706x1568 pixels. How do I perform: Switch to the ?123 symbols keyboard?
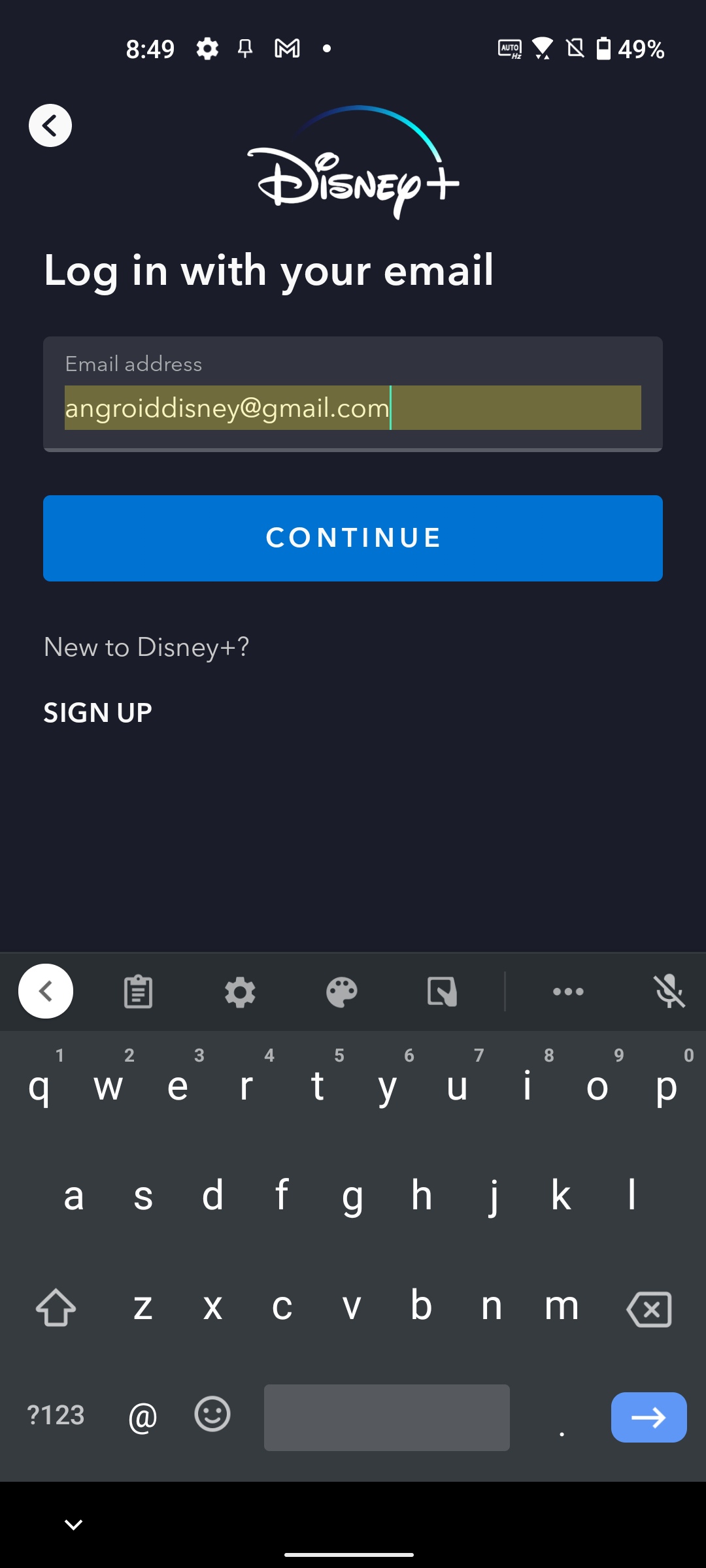click(x=56, y=1415)
